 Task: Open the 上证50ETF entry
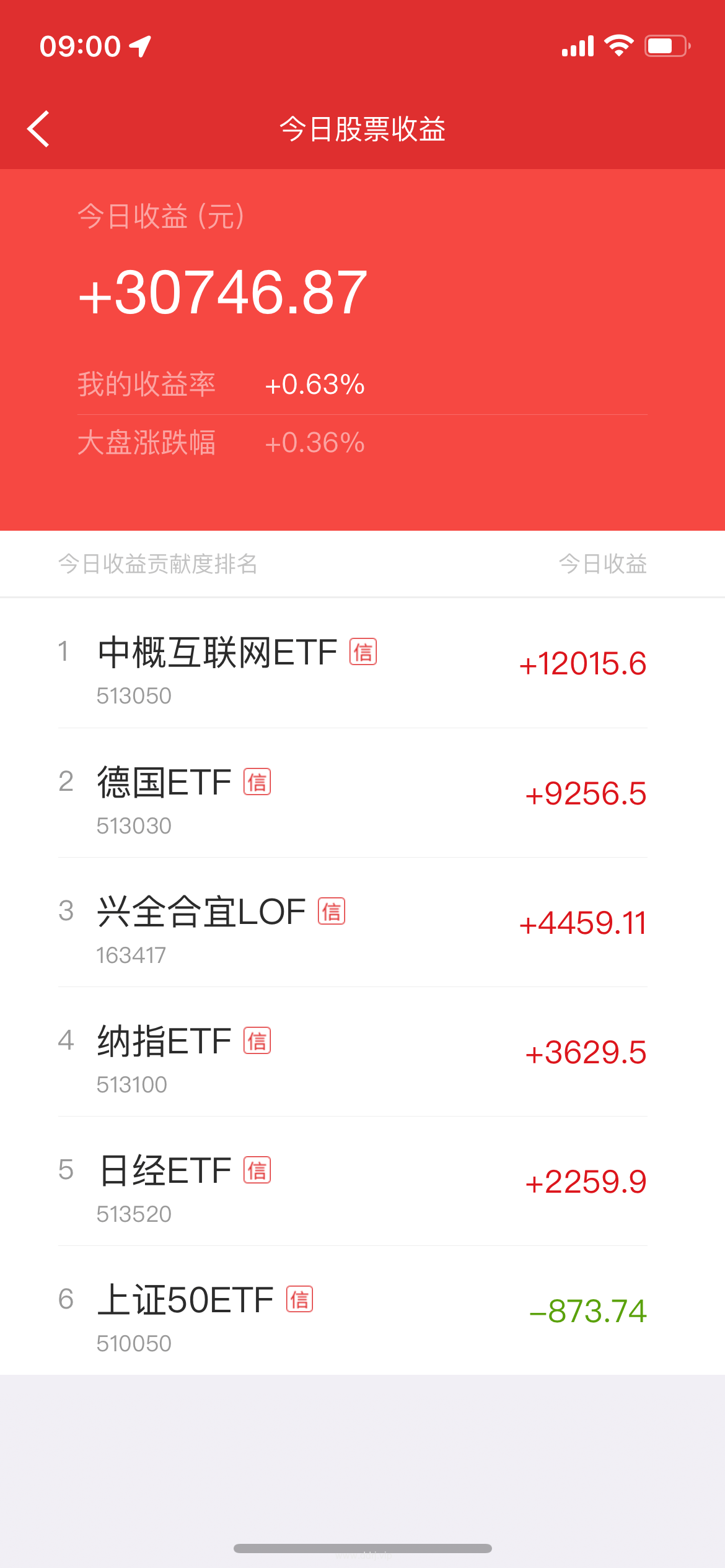(362, 1311)
